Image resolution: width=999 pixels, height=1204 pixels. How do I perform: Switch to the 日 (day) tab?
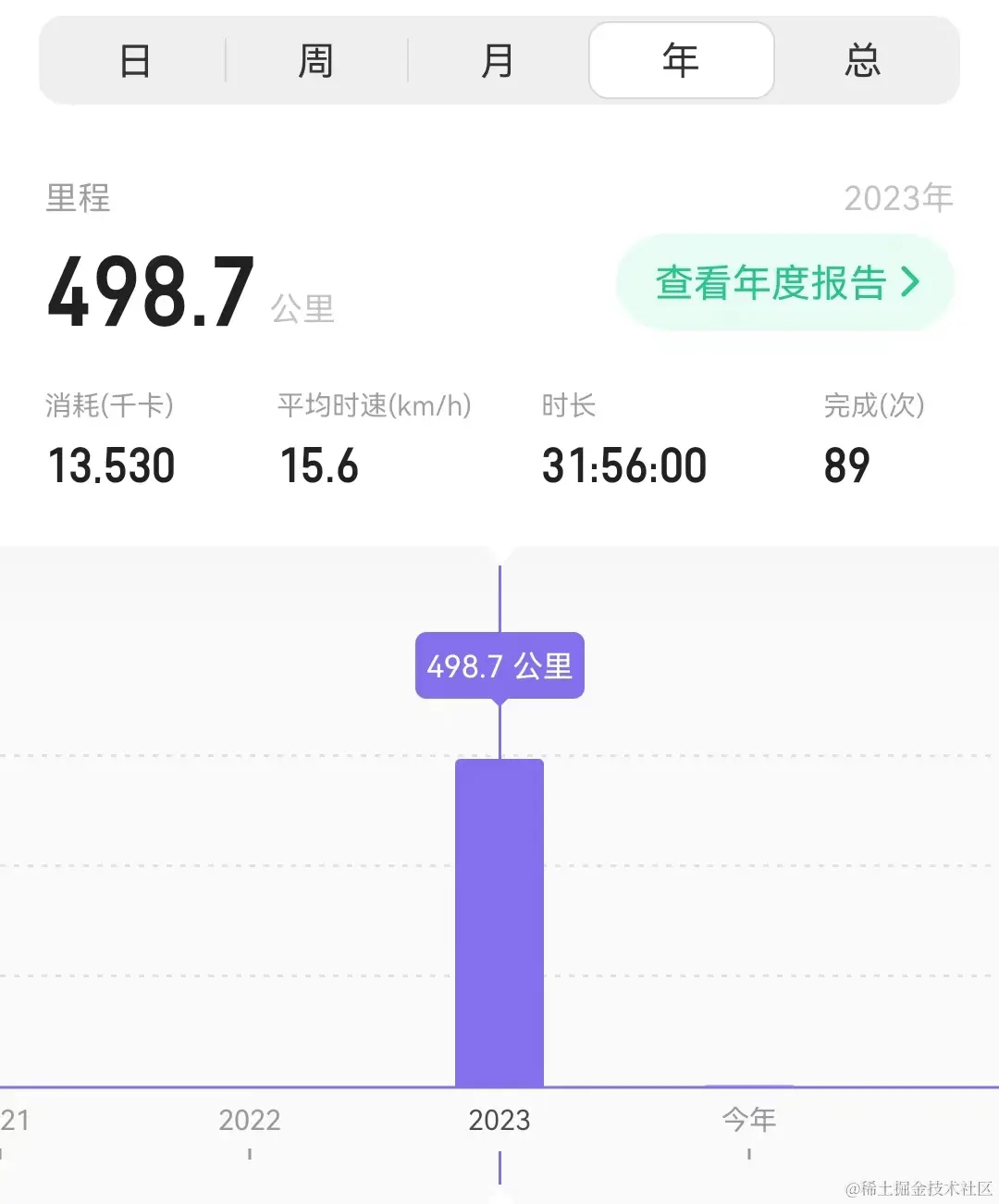coord(135,61)
